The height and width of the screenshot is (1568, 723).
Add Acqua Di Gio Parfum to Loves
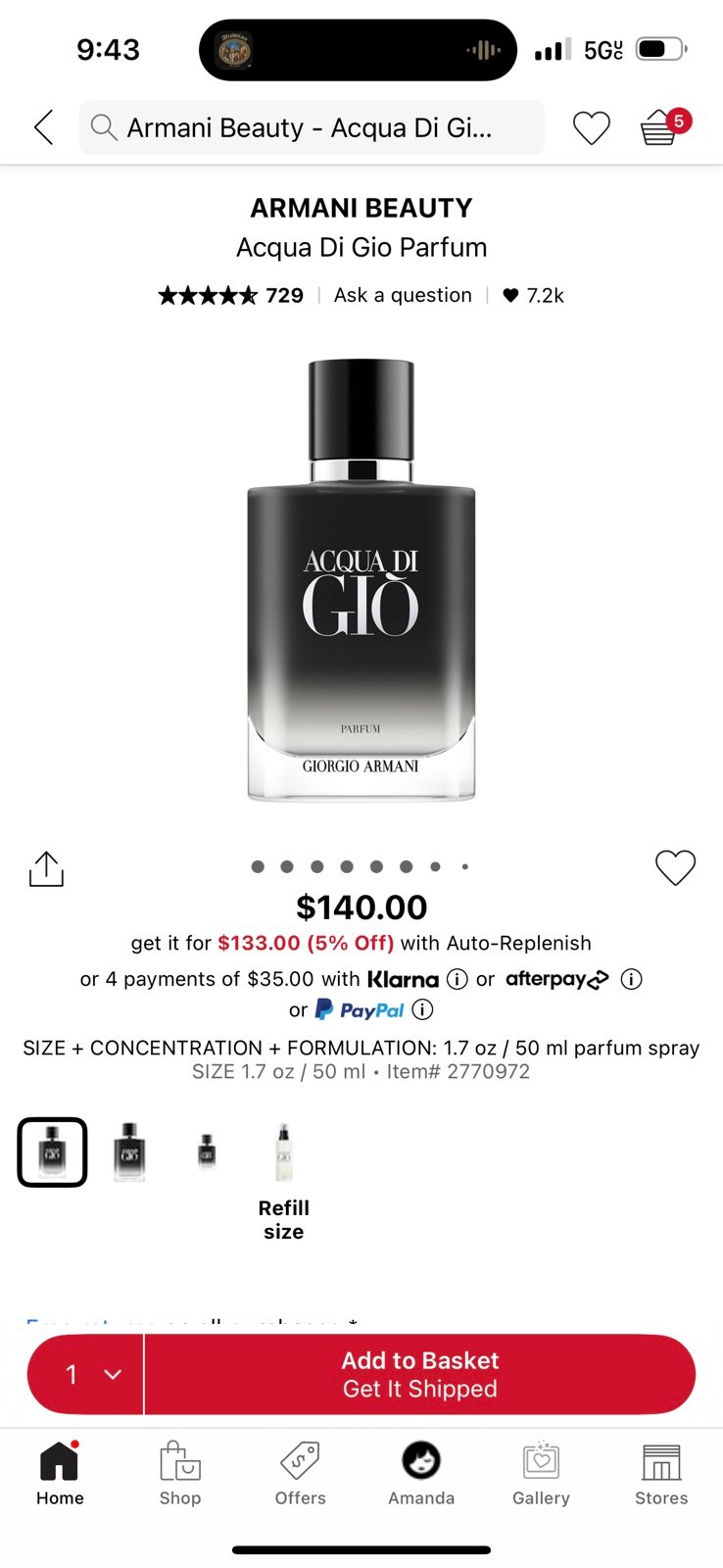click(x=675, y=867)
